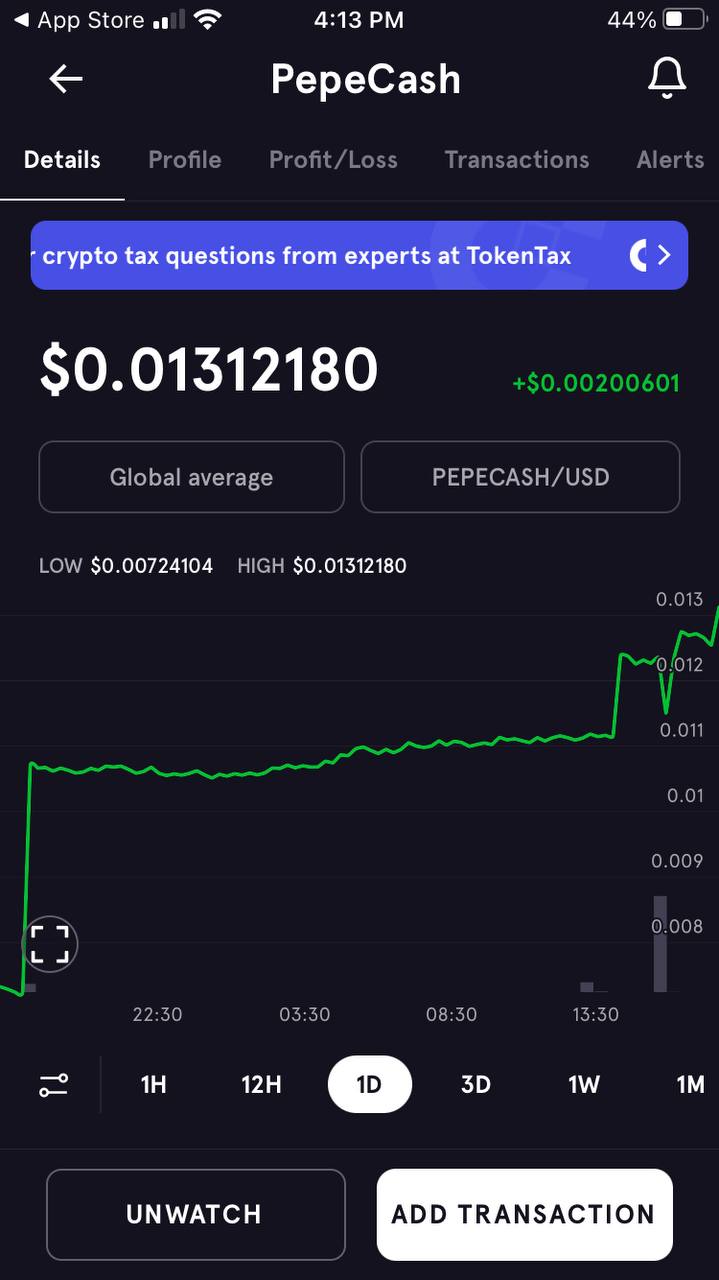Switch to the Profile tab
719x1280 pixels.
click(x=185, y=160)
